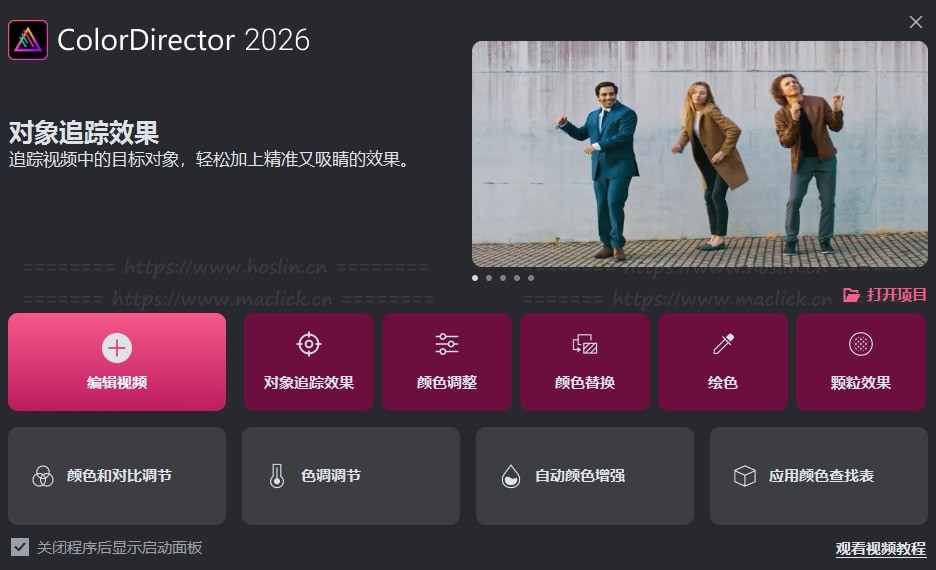Close the ColorDirector launcher window
The height and width of the screenshot is (570, 936).
click(x=915, y=22)
